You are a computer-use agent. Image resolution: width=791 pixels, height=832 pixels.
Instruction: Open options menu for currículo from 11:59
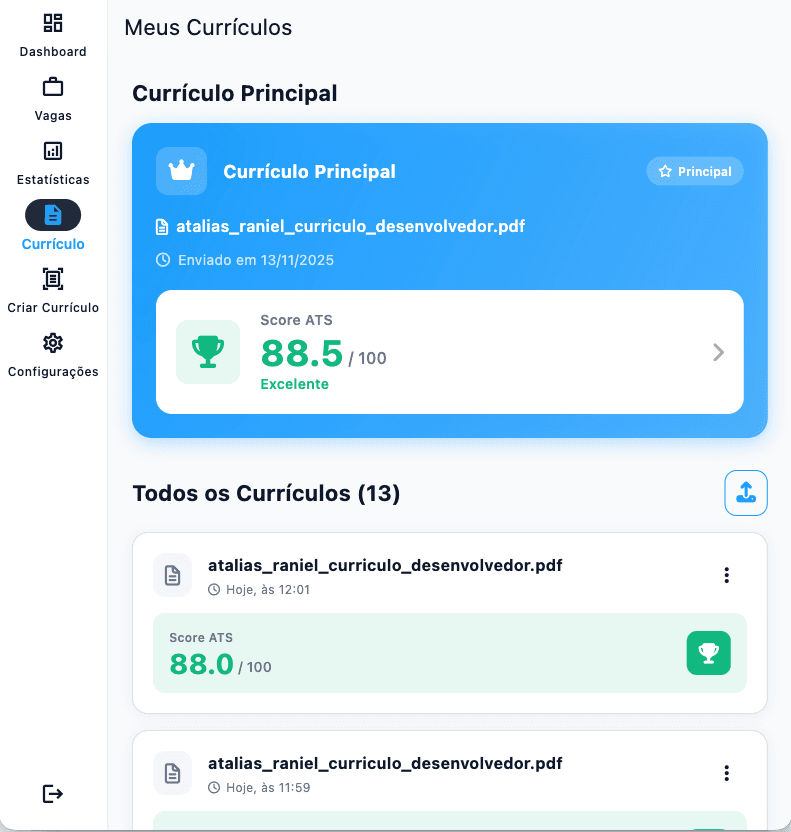(x=727, y=773)
